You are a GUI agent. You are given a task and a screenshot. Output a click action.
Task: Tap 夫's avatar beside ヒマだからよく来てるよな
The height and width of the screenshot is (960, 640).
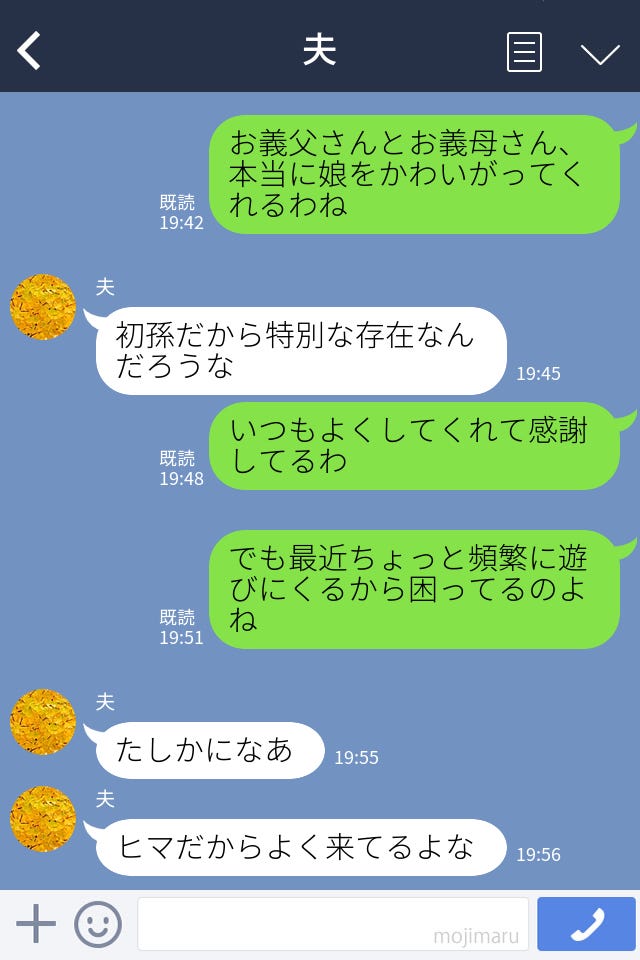coord(43,819)
